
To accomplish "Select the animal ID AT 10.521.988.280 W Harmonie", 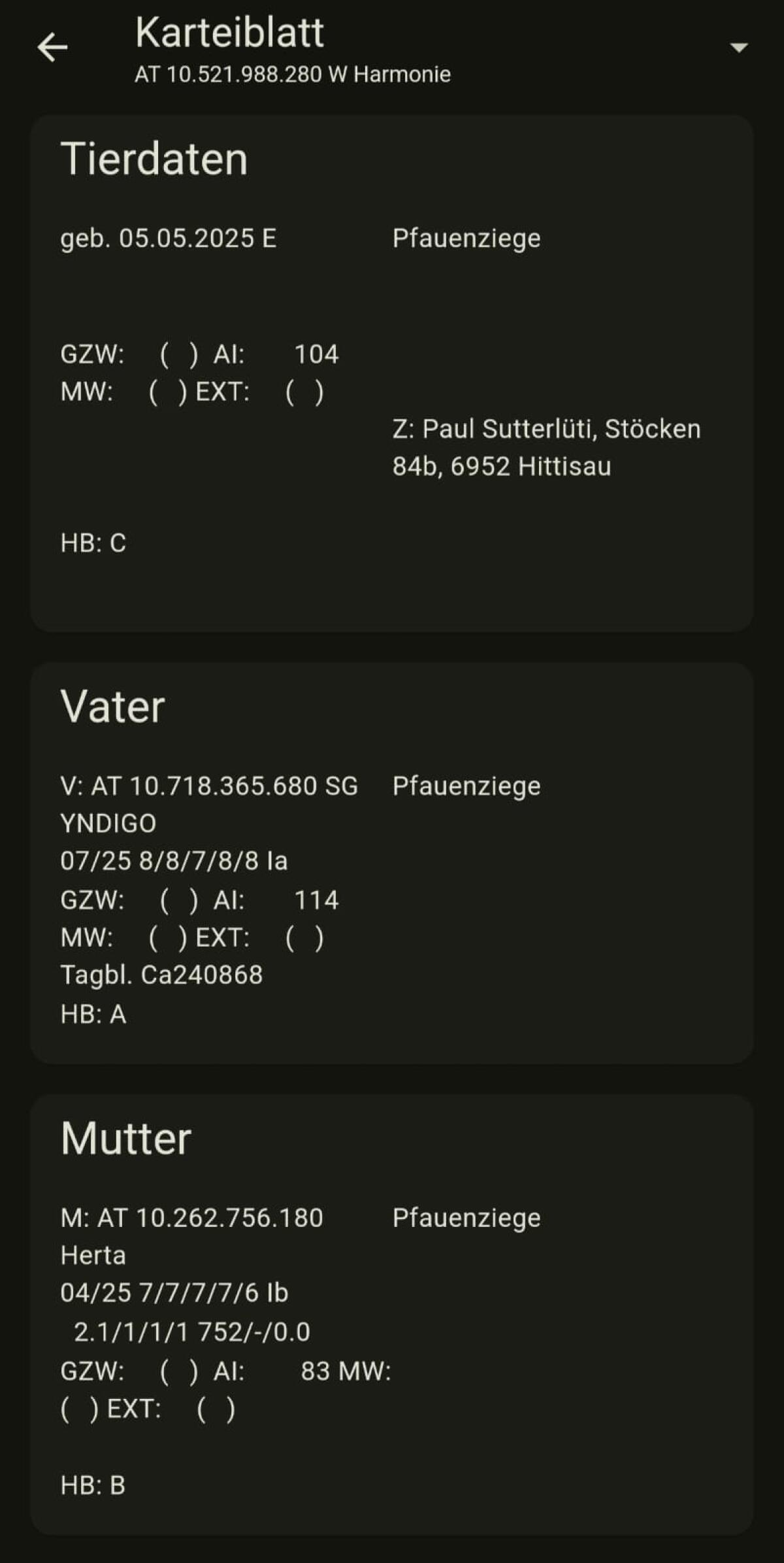I will 292,75.
